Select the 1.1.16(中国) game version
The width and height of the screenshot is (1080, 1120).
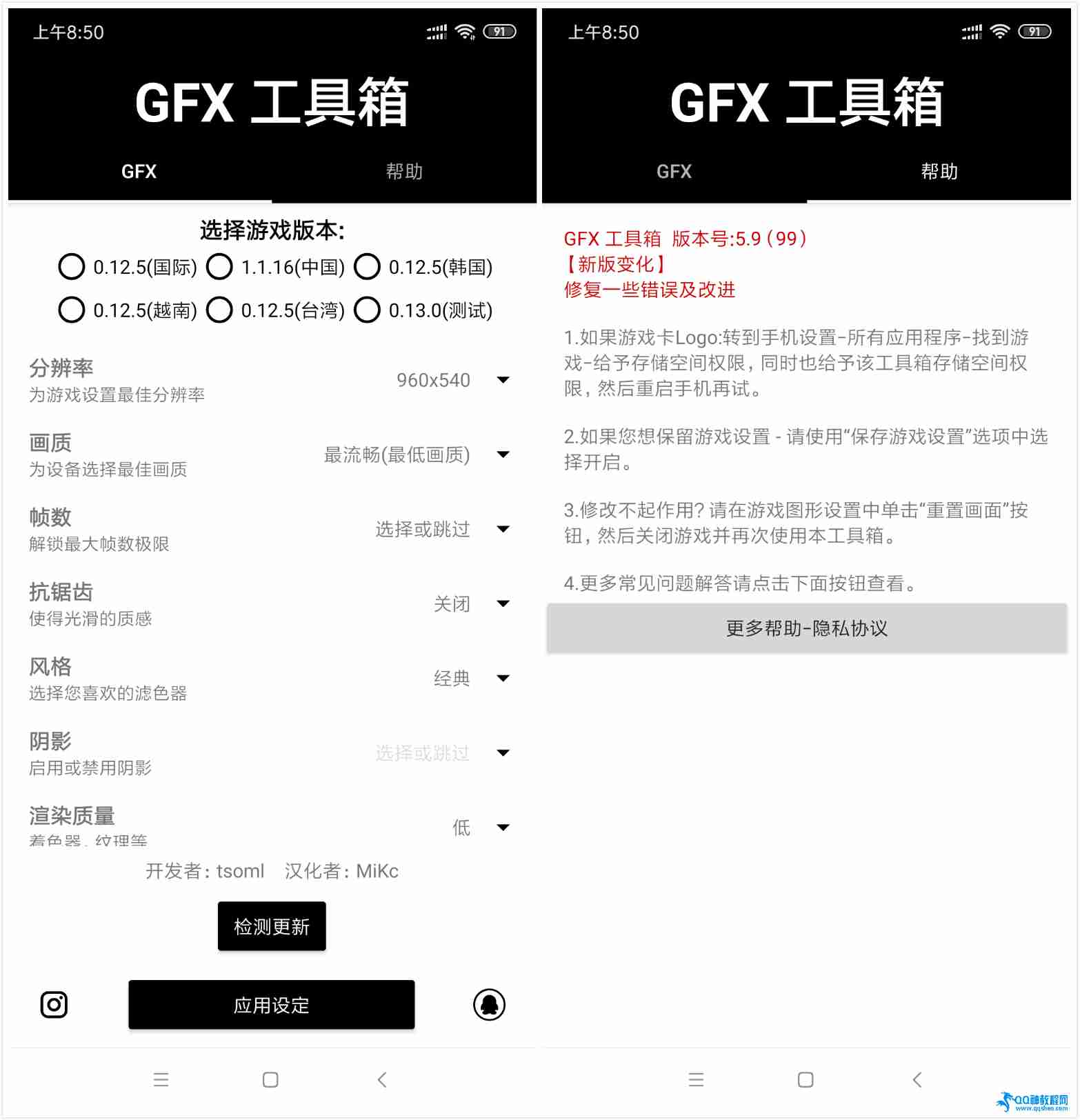pos(219,267)
